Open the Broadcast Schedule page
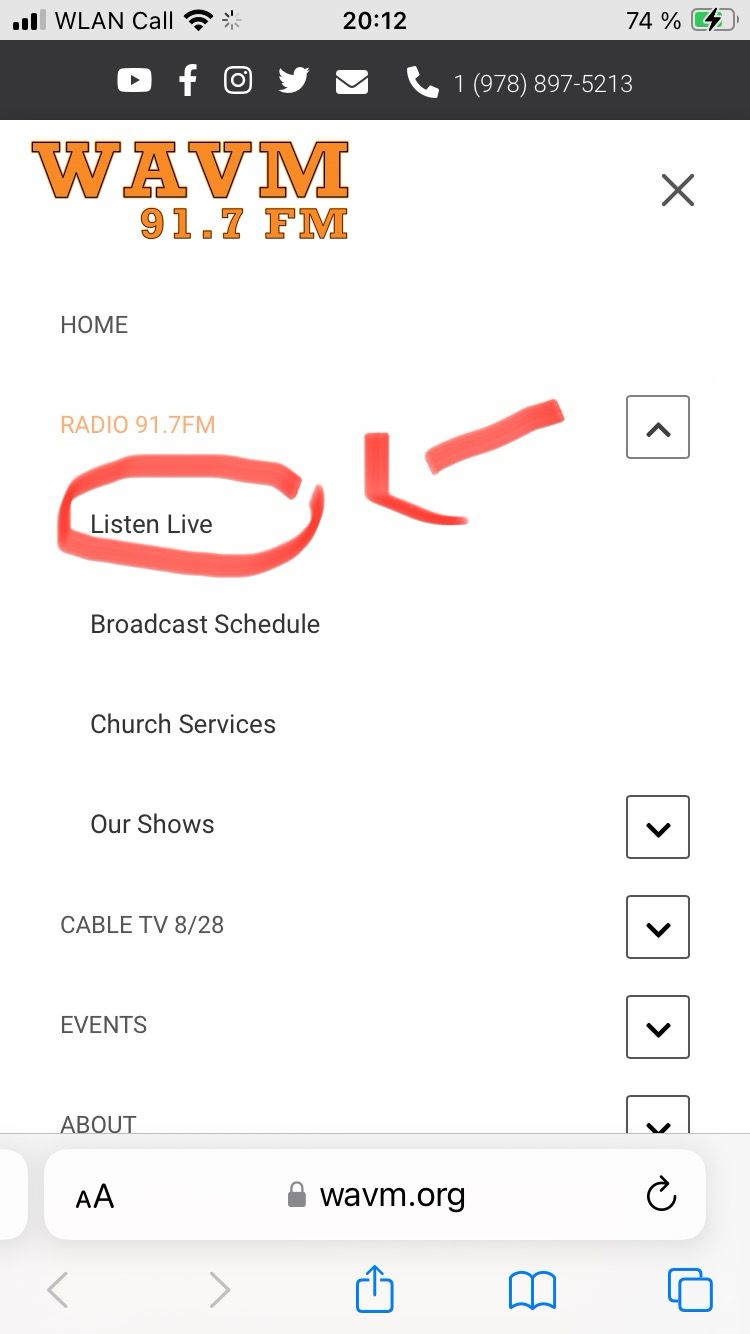This screenshot has height=1334, width=750. [205, 624]
